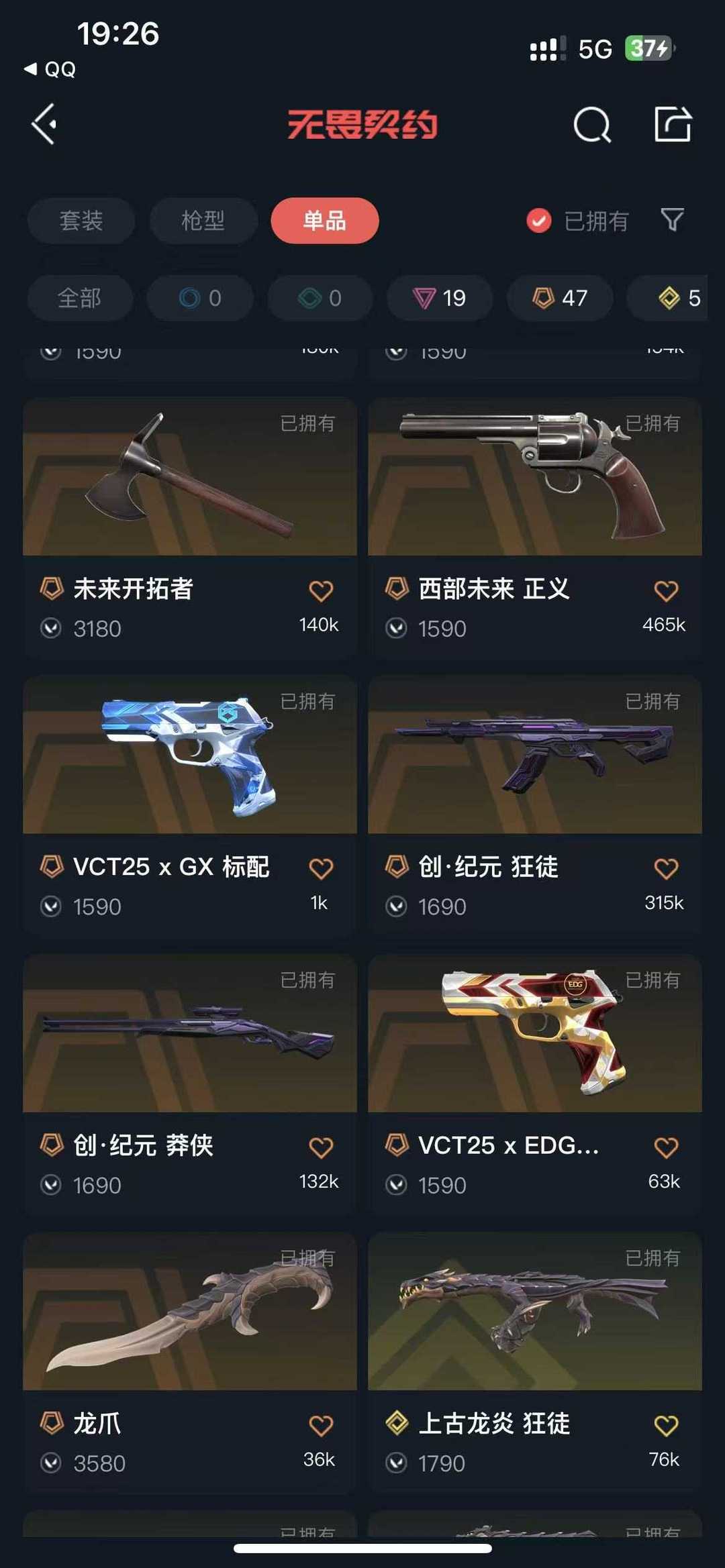
Task: Select the 全部 rarity chip
Action: (80, 298)
